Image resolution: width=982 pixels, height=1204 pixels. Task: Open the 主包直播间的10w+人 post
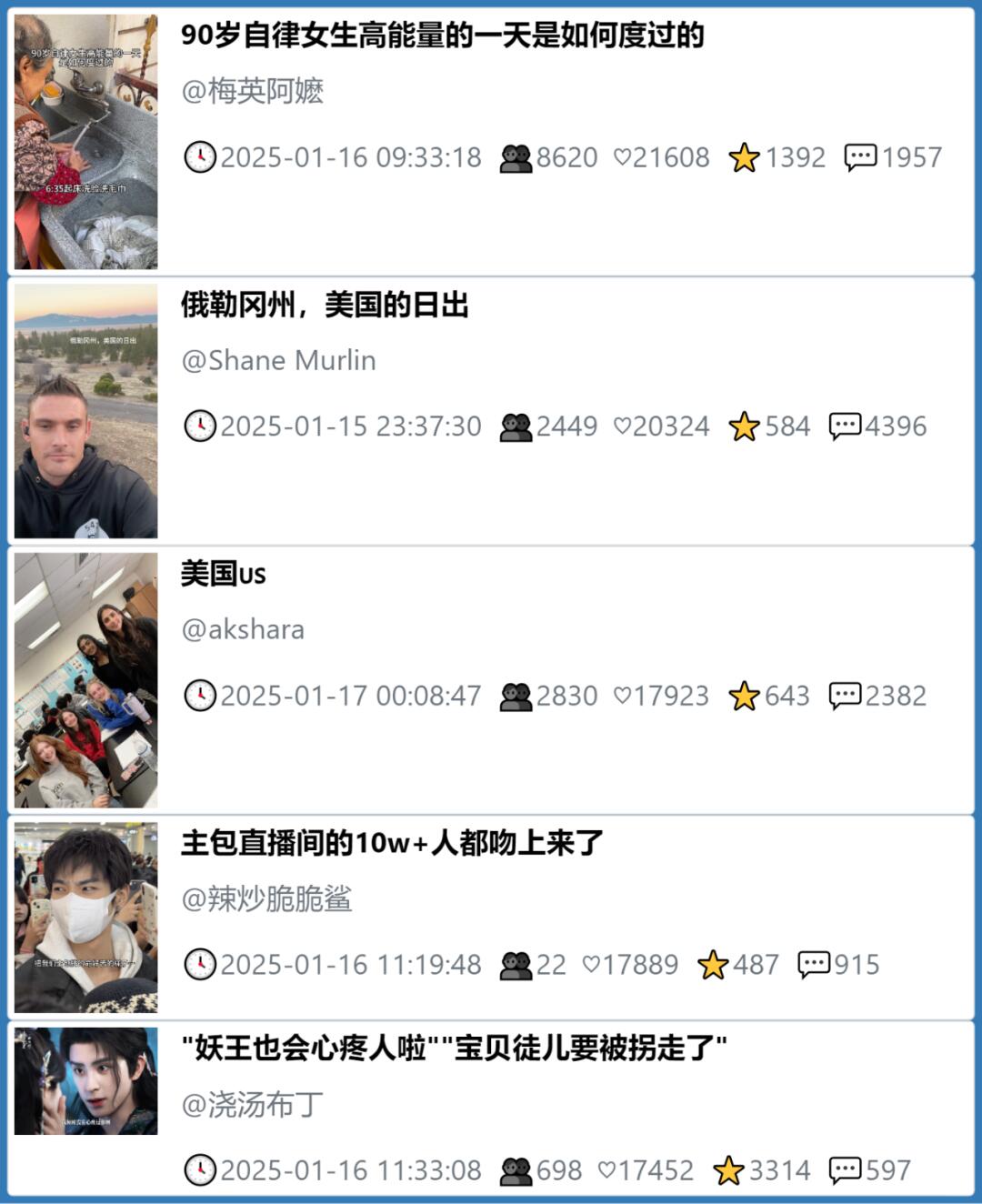click(392, 844)
